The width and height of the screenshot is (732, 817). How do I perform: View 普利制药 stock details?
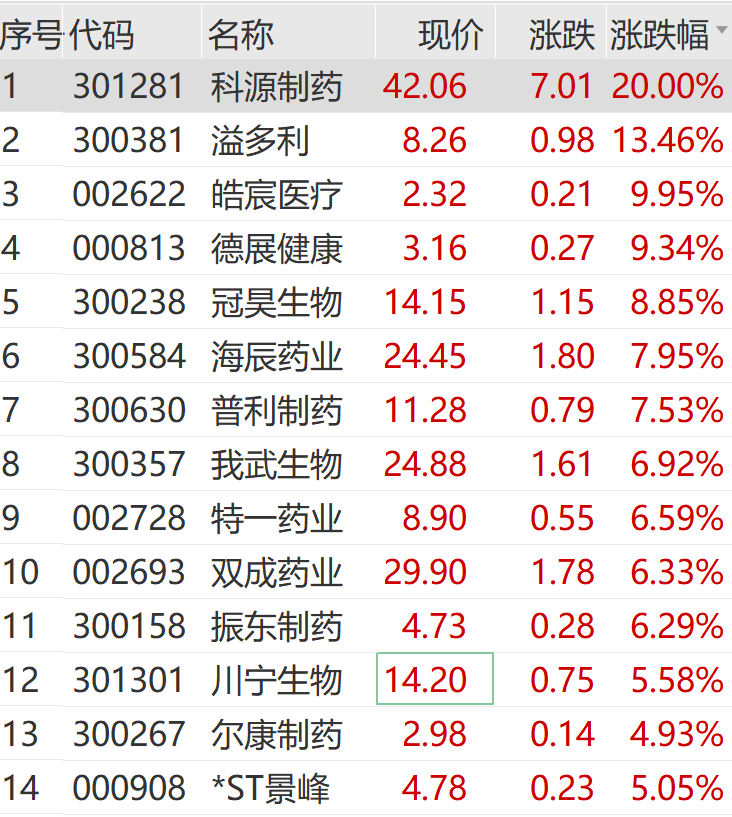pos(276,411)
